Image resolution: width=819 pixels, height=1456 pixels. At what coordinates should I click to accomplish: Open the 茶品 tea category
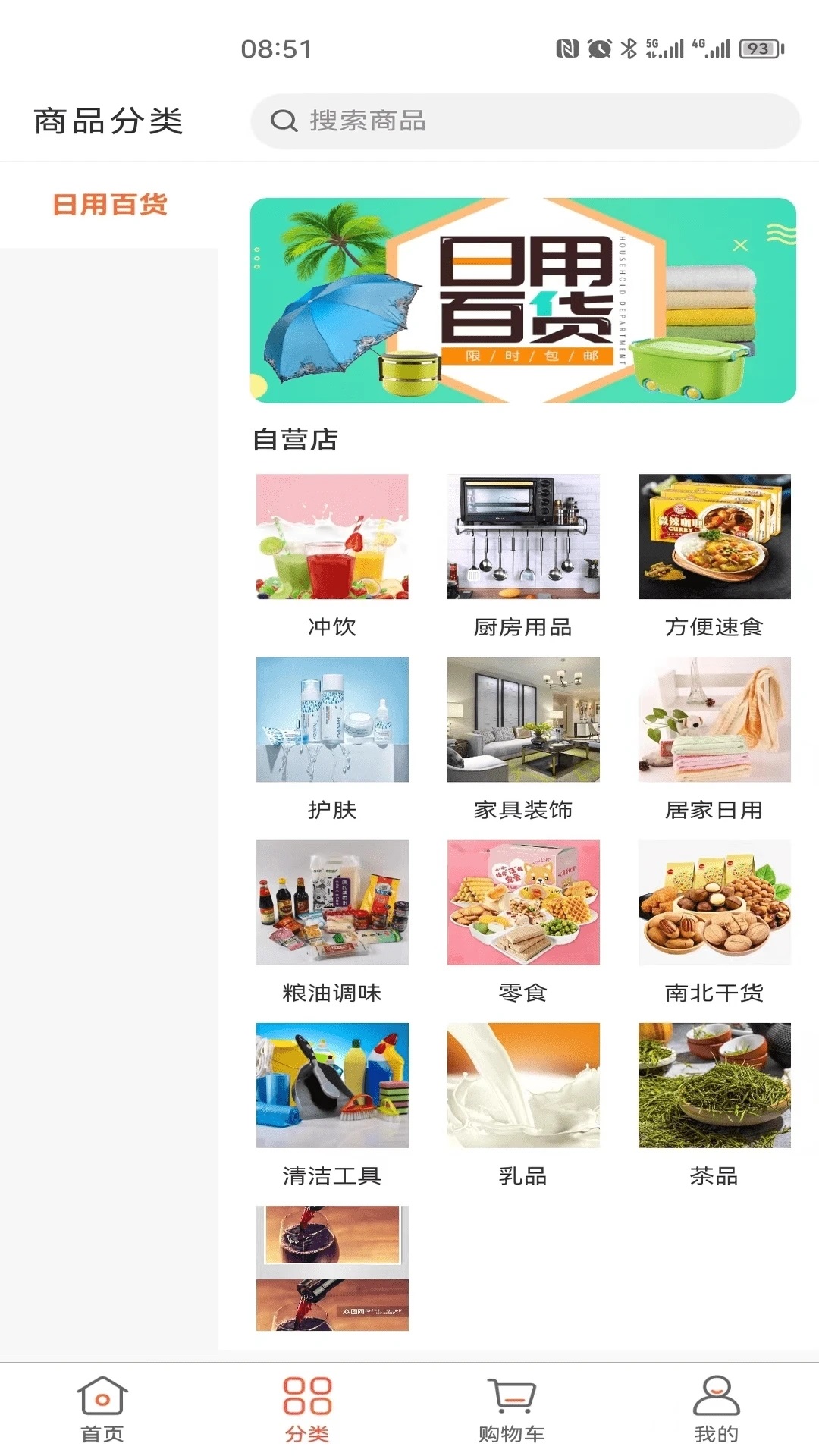click(716, 1086)
